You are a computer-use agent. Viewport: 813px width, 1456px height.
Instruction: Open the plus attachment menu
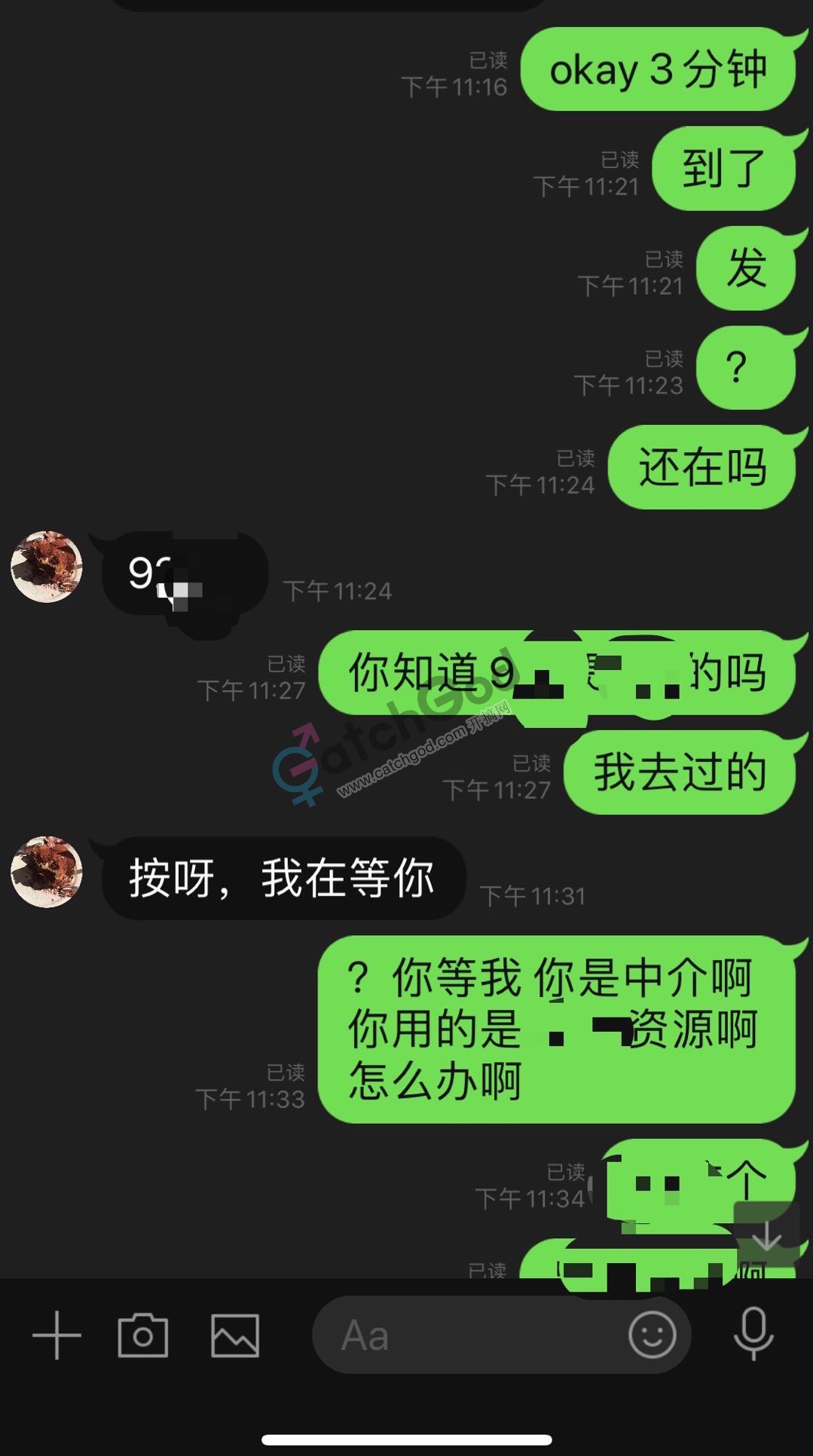point(57,1335)
